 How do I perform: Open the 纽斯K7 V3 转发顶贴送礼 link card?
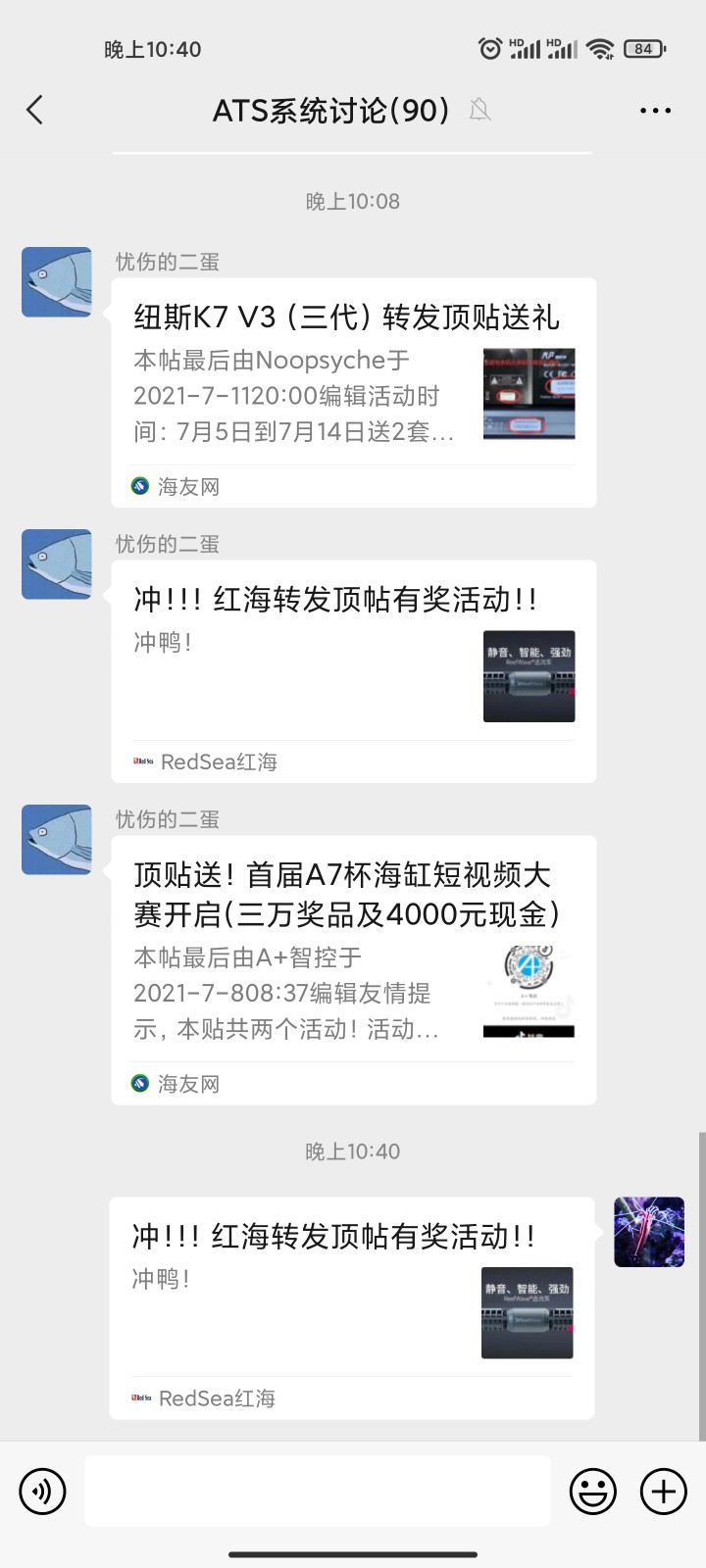(x=353, y=392)
